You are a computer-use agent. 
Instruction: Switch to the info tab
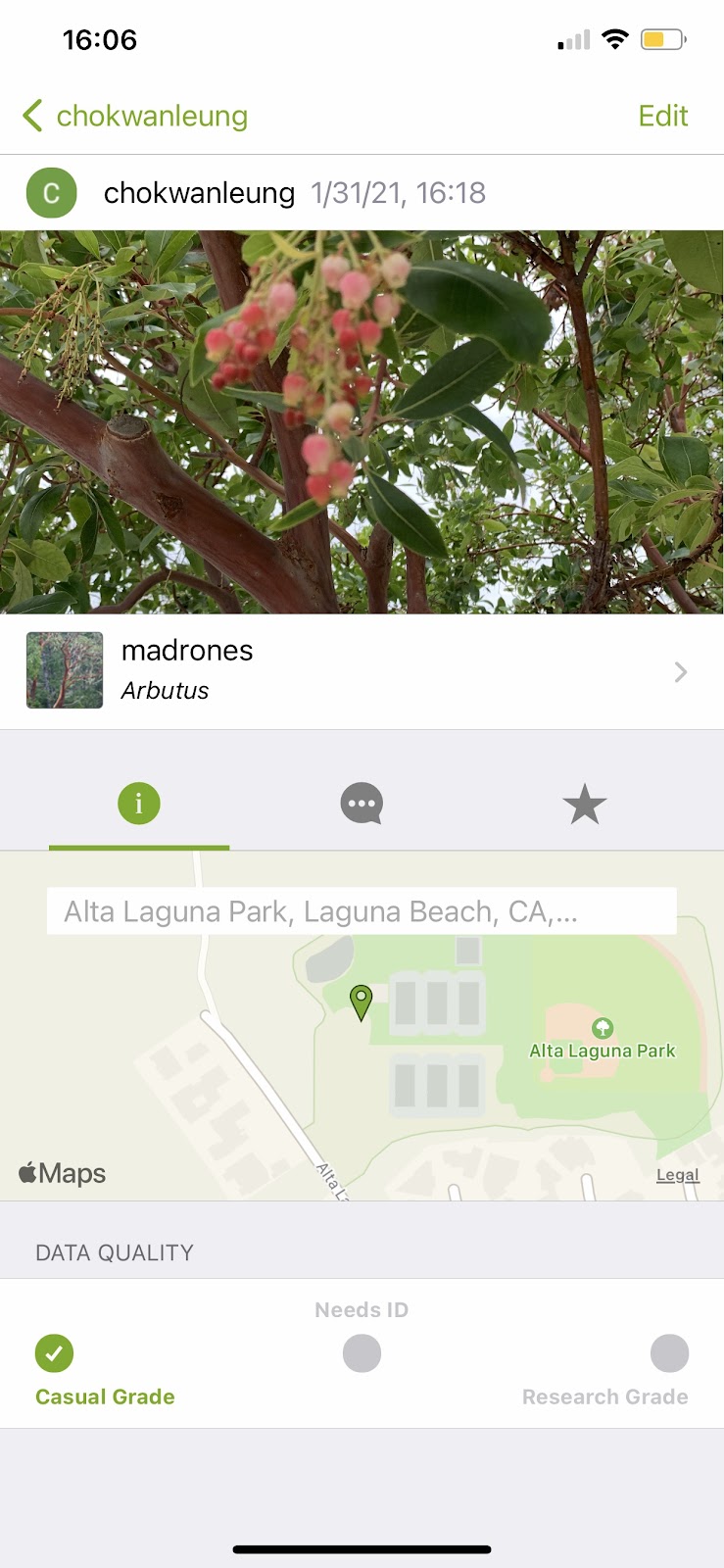coord(139,805)
